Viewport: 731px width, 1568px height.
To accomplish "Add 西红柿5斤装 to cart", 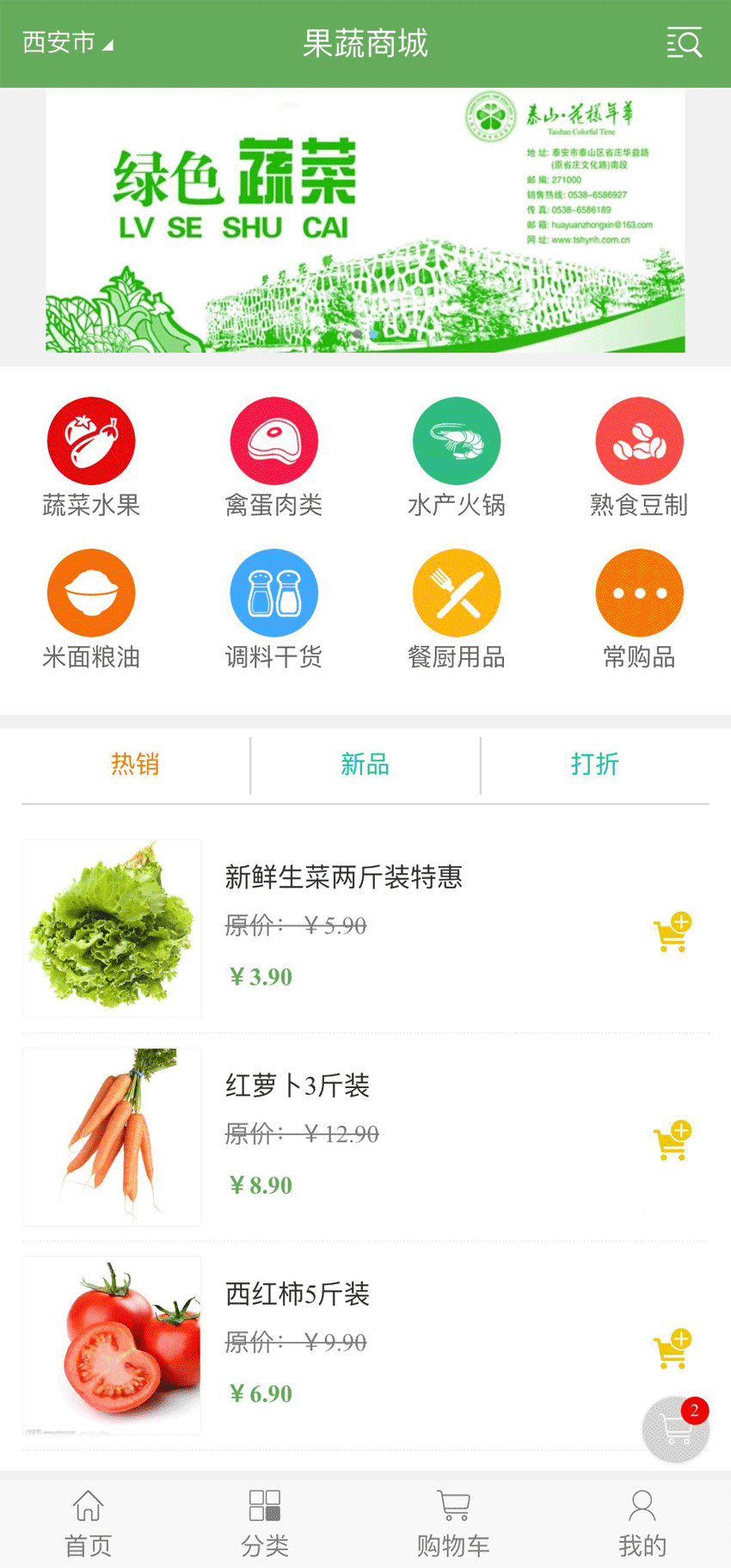I will [x=673, y=1349].
